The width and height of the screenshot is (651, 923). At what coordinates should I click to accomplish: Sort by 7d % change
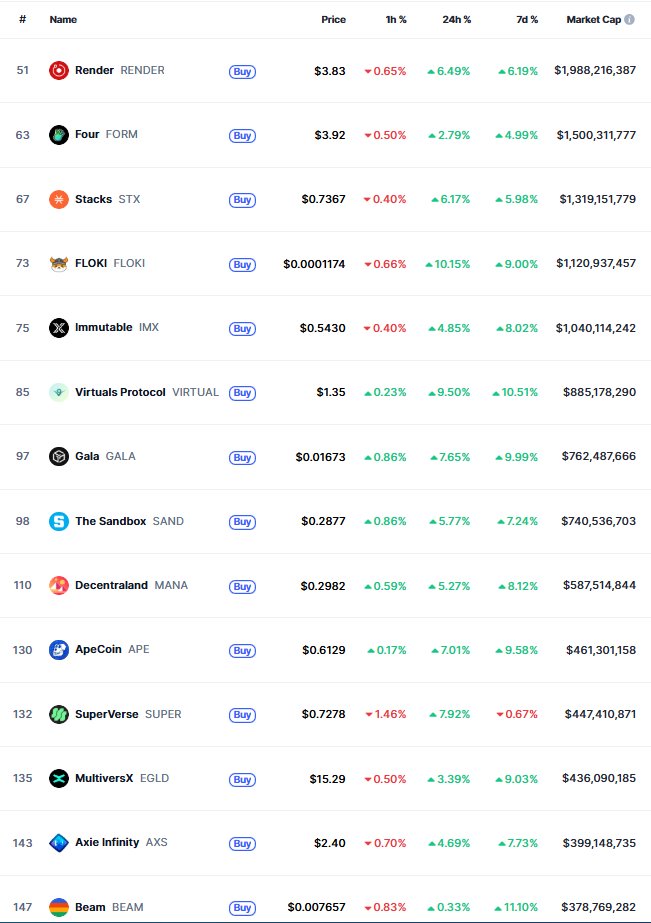tap(527, 19)
